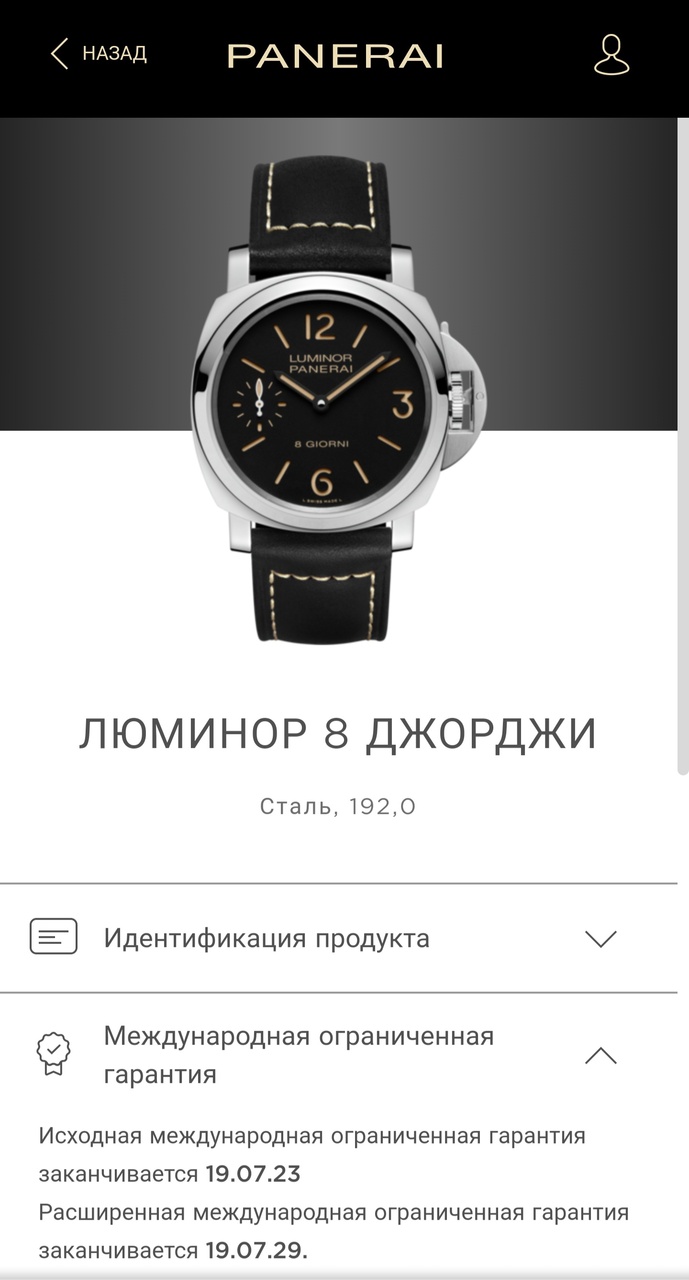Open the user profile icon
Viewport: 689px width, 1280px height.
(611, 55)
